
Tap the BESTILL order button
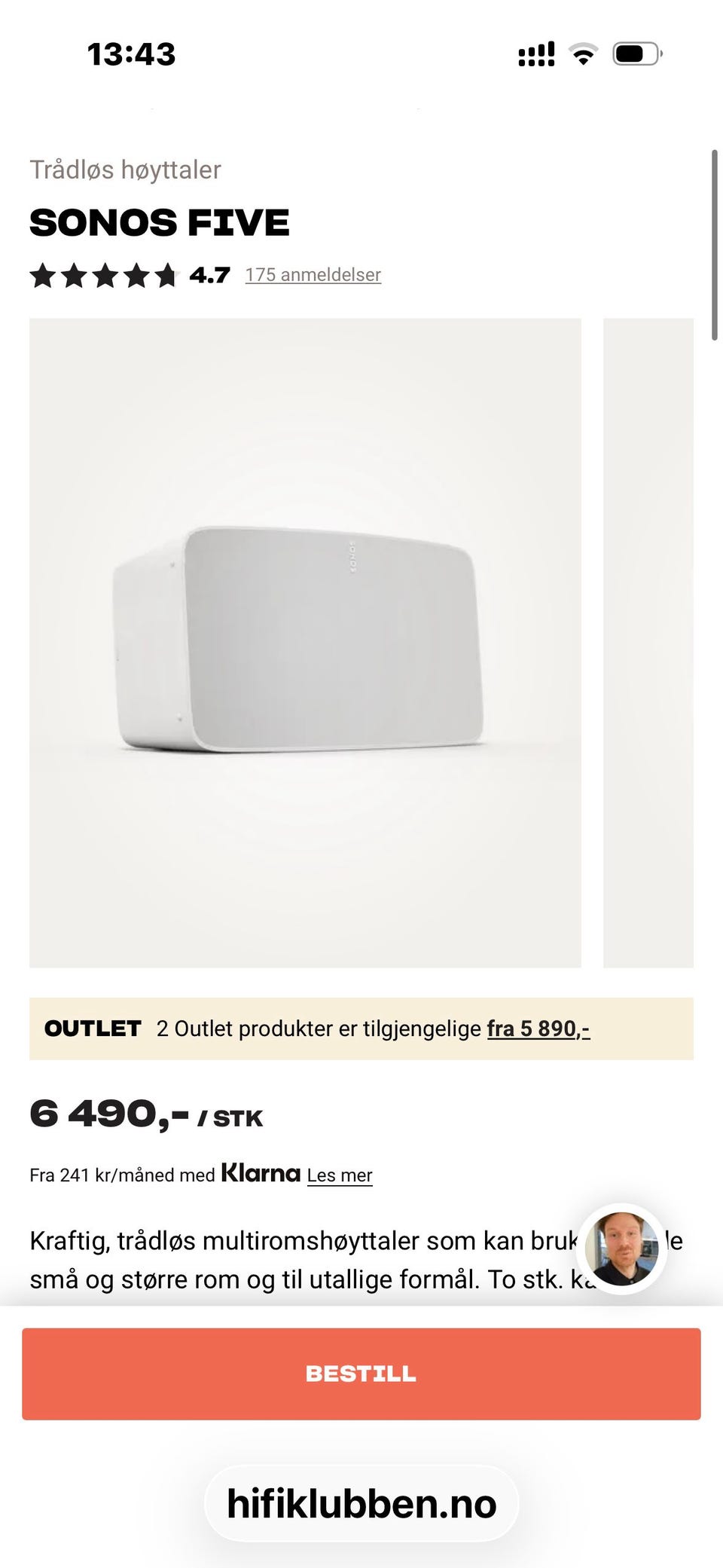coord(361,1374)
